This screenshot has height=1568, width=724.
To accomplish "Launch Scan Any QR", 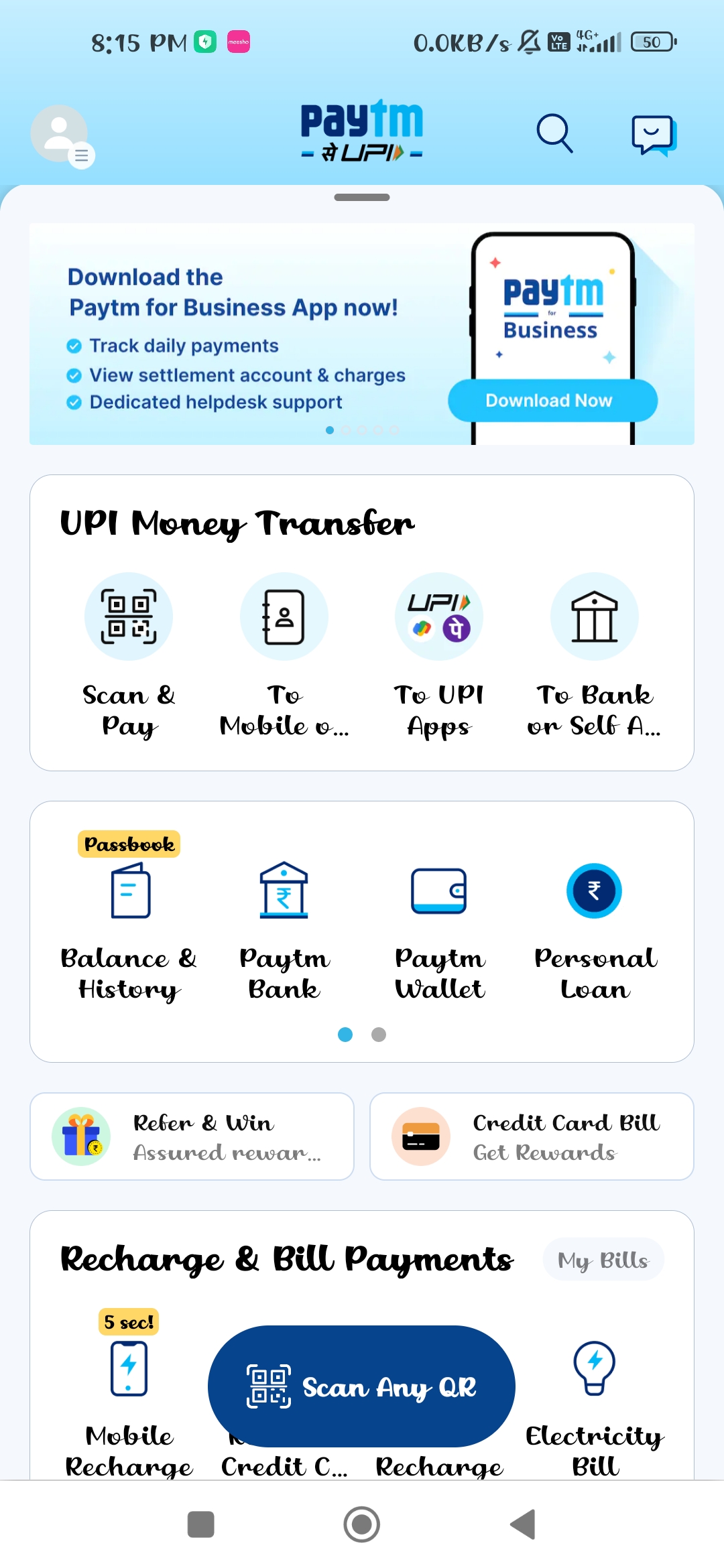I will click(361, 1386).
